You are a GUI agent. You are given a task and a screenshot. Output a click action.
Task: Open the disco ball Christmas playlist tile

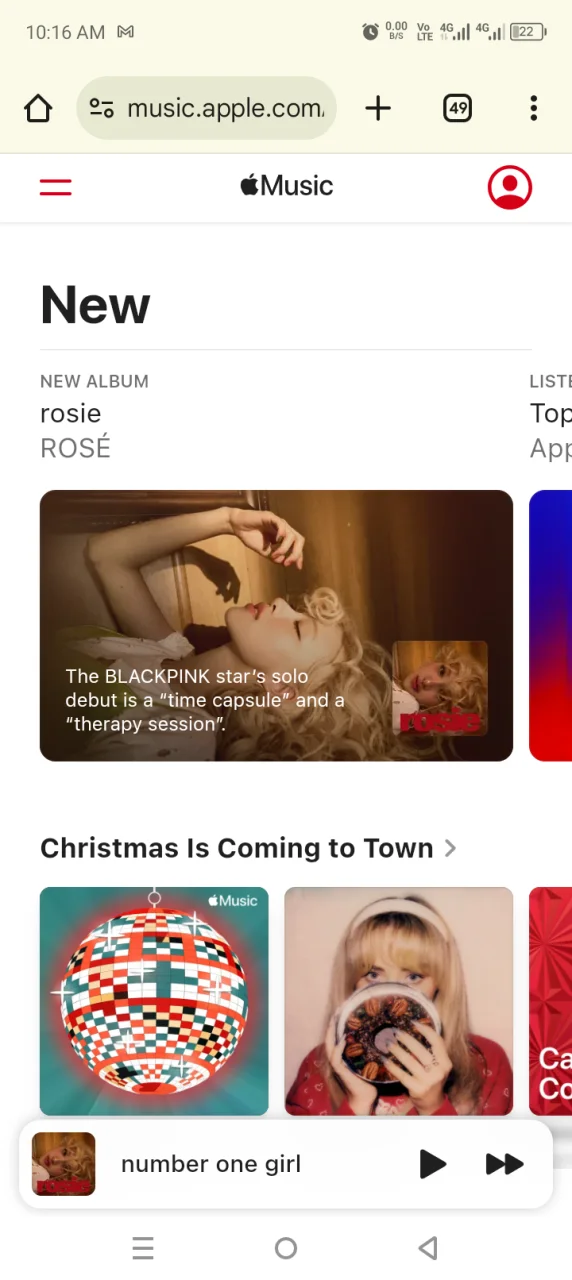click(x=154, y=1001)
